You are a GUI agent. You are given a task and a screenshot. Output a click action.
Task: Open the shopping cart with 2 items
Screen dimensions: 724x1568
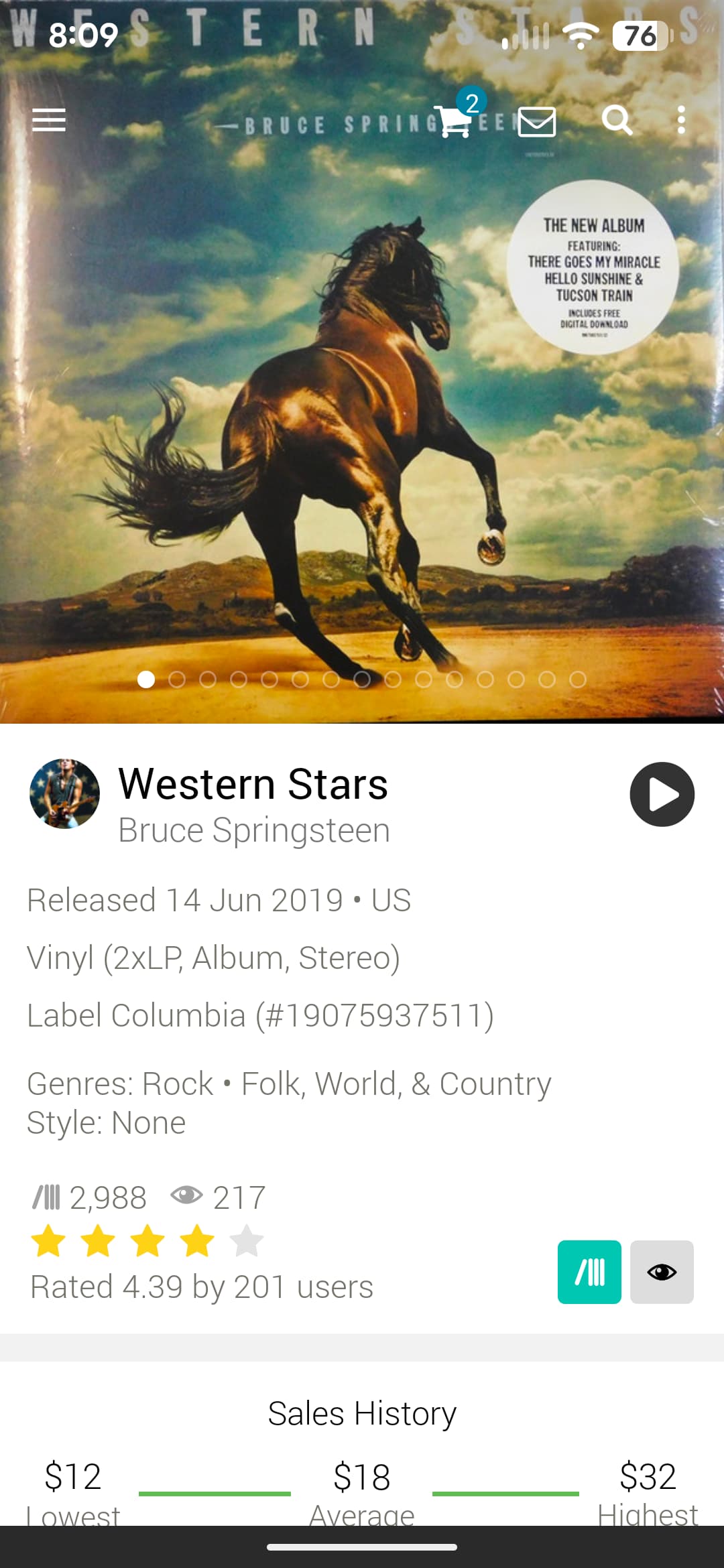tap(455, 121)
